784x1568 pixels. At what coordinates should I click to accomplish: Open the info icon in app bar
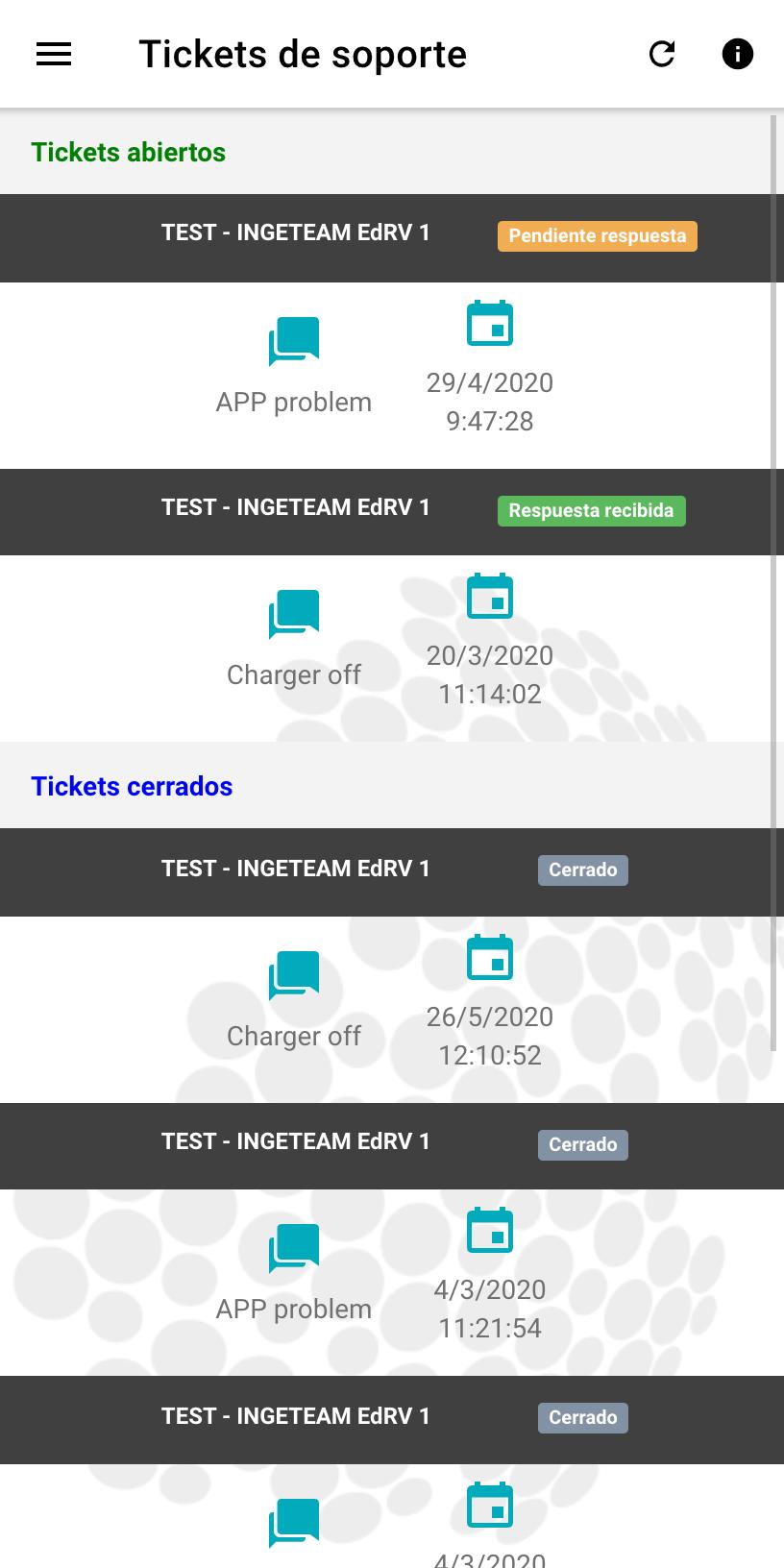737,54
